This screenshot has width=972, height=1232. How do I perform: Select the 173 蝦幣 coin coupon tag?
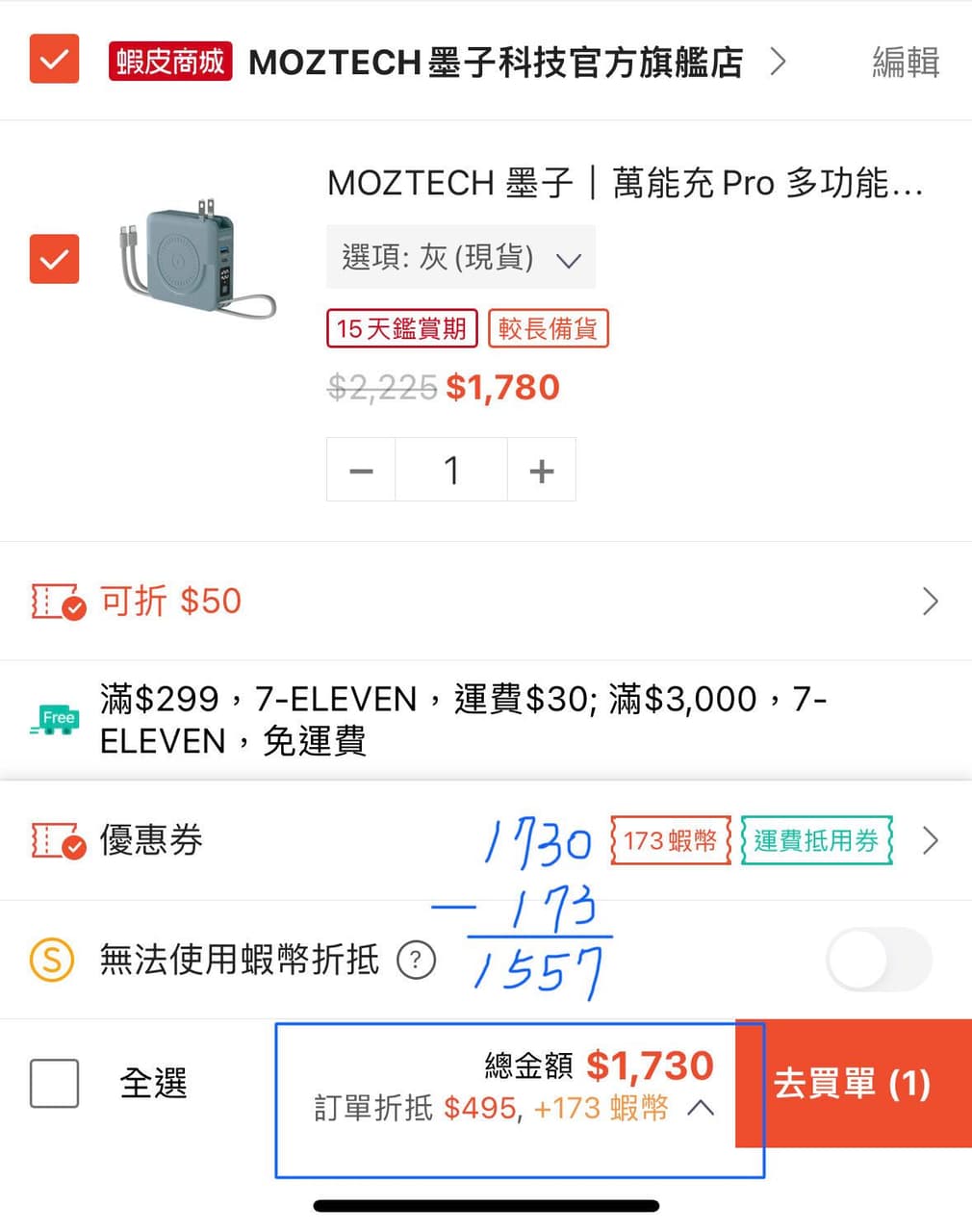point(669,840)
